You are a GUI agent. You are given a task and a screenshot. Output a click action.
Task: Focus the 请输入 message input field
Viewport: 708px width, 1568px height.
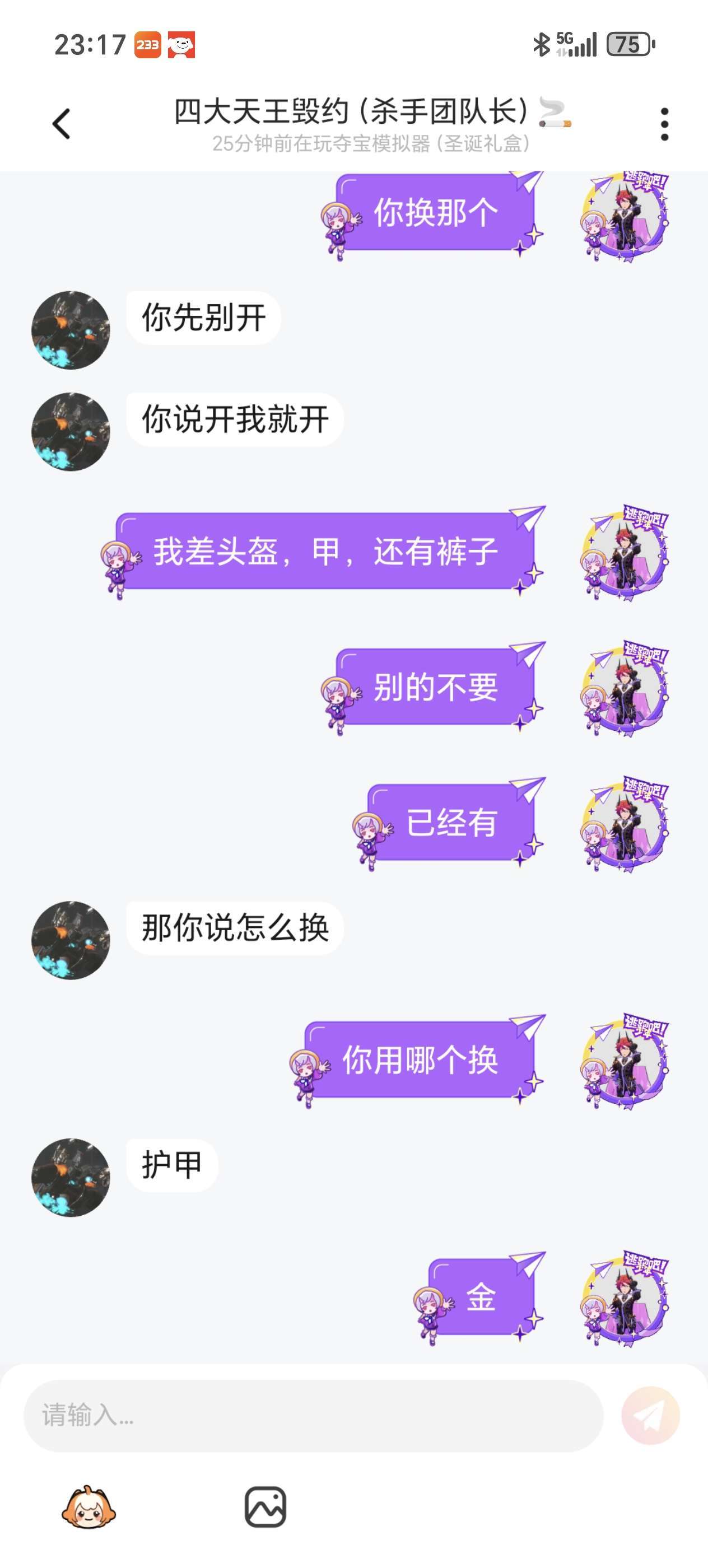[x=313, y=1415]
